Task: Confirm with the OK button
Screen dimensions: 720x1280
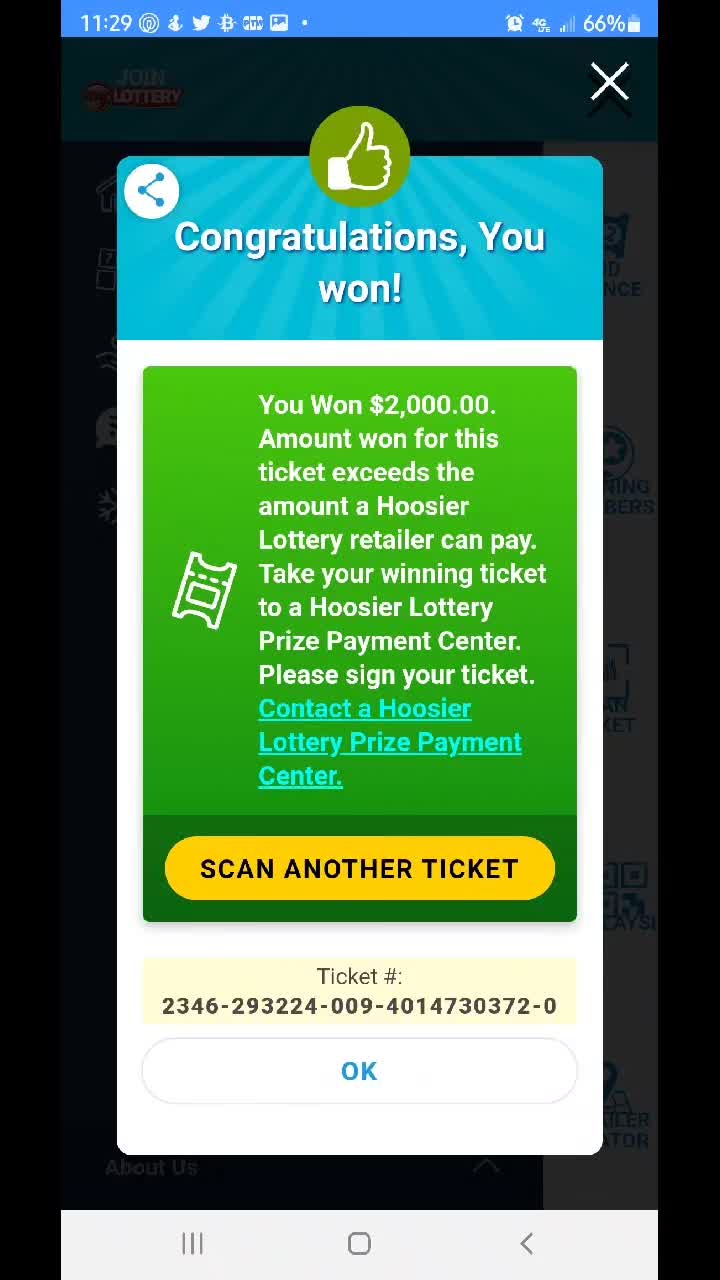Action: click(x=359, y=1071)
